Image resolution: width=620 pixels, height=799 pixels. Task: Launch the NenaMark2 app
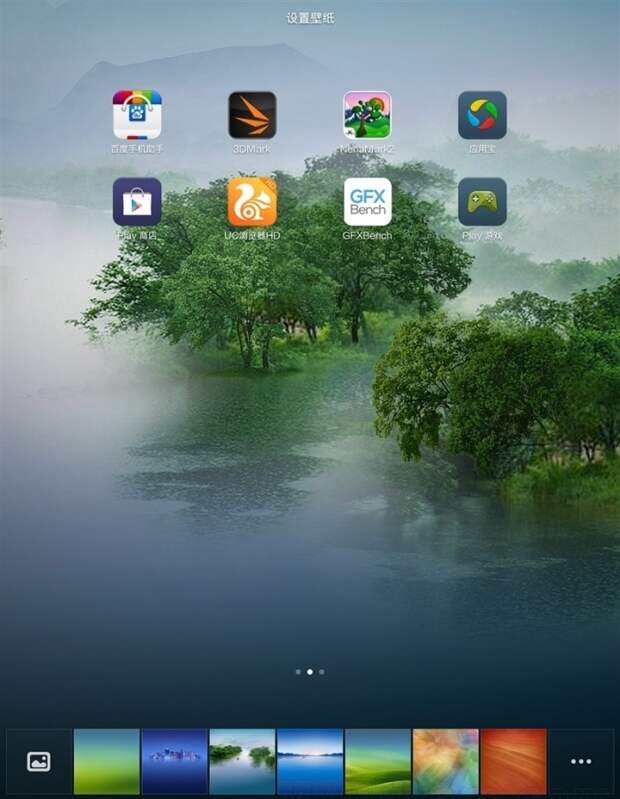[367, 115]
